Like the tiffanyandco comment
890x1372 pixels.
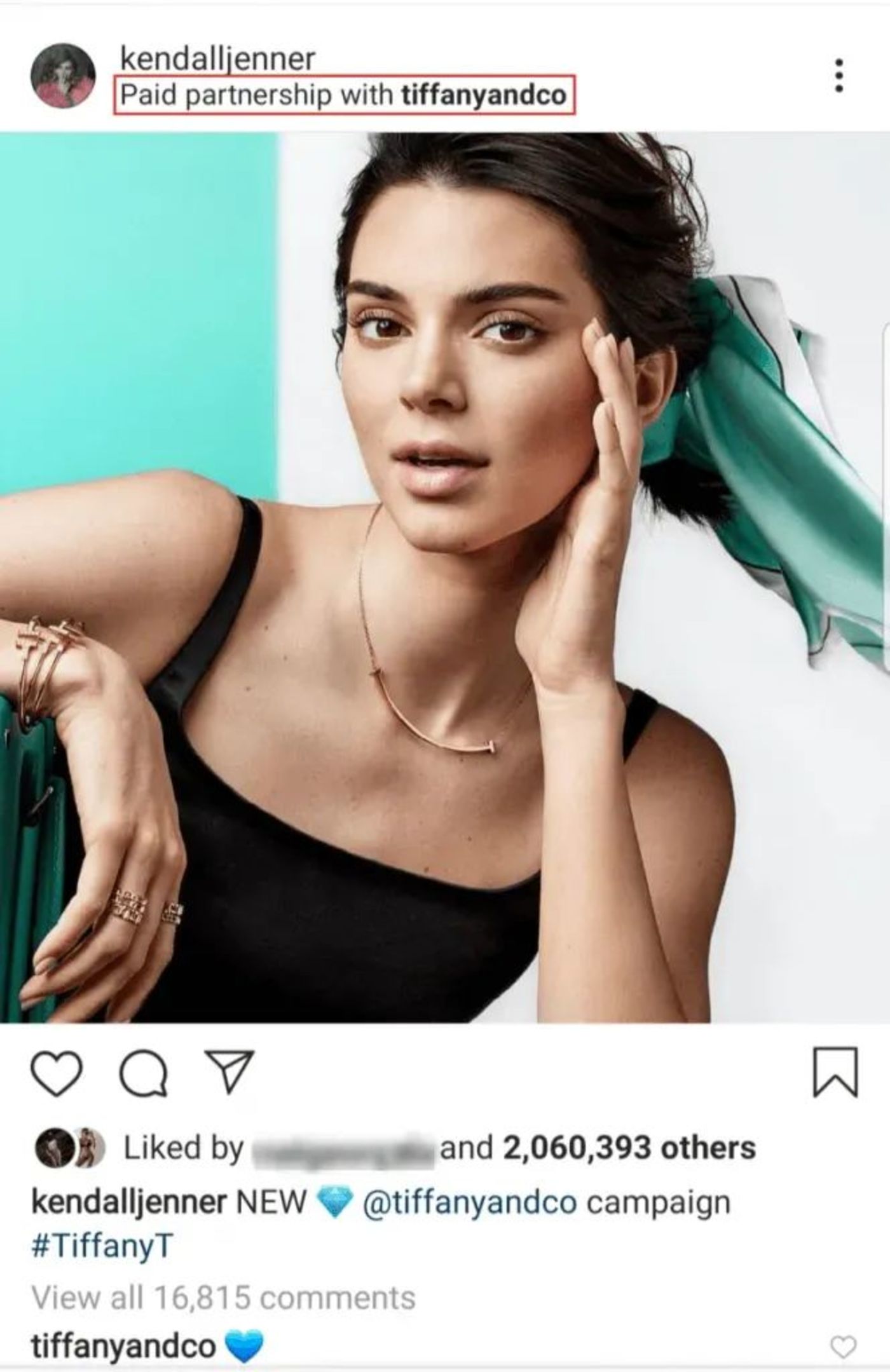tap(844, 1346)
